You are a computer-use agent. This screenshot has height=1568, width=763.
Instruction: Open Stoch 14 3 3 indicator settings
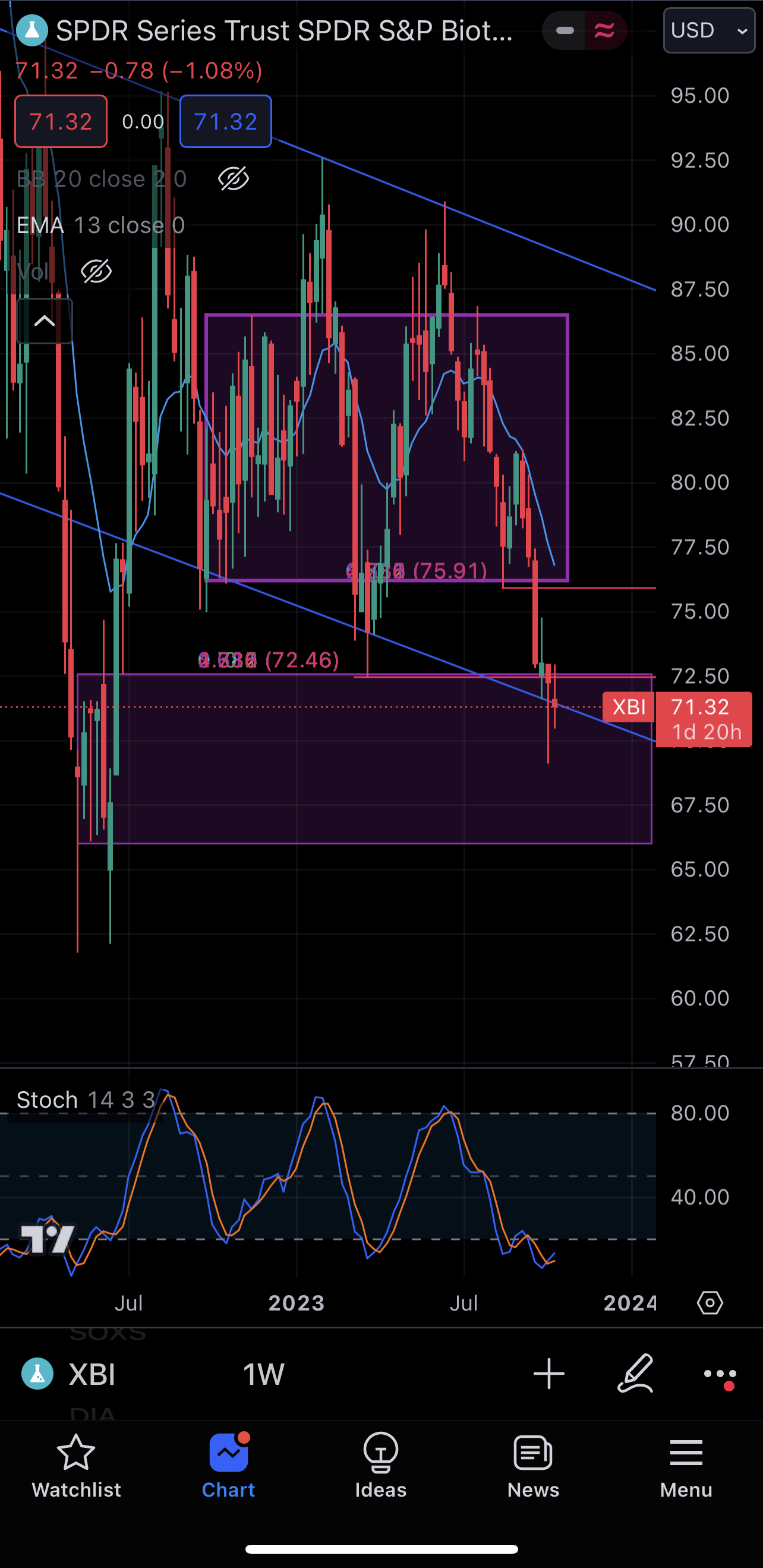(85, 1100)
